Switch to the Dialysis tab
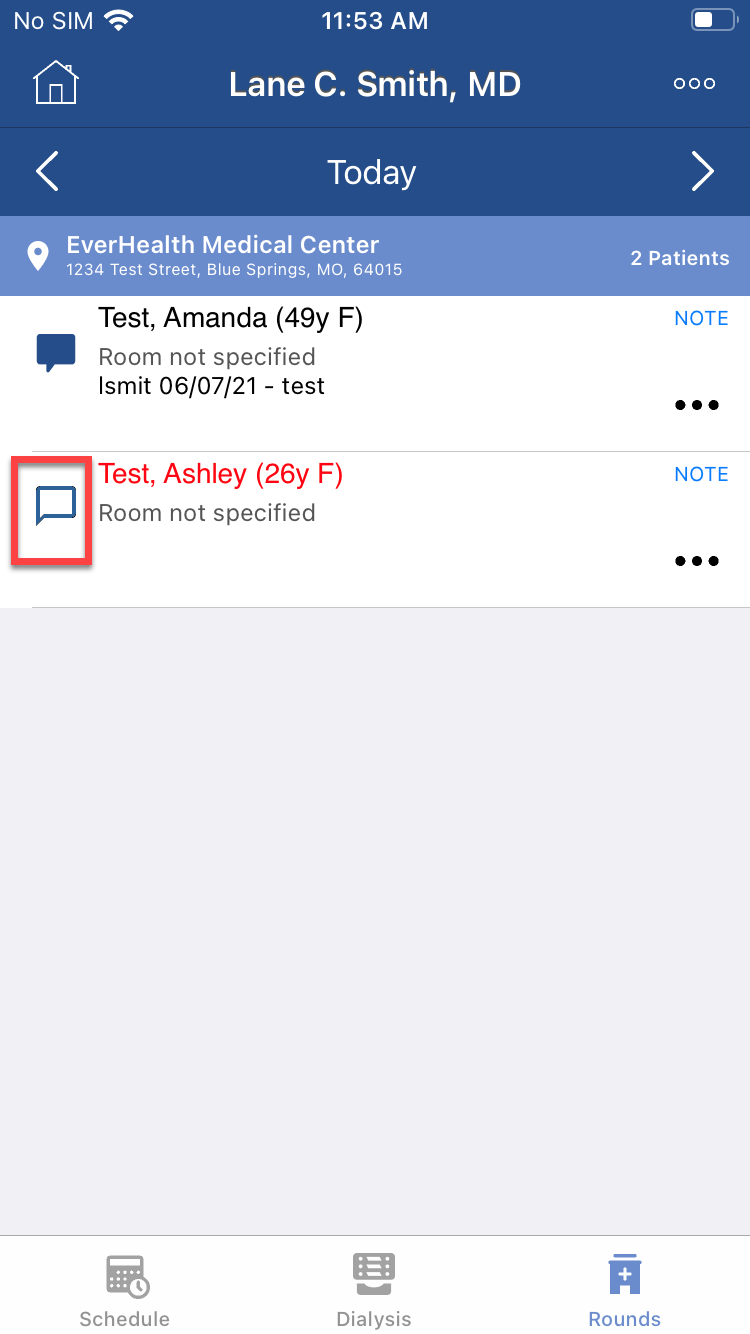This screenshot has width=750, height=1334. [x=374, y=1290]
